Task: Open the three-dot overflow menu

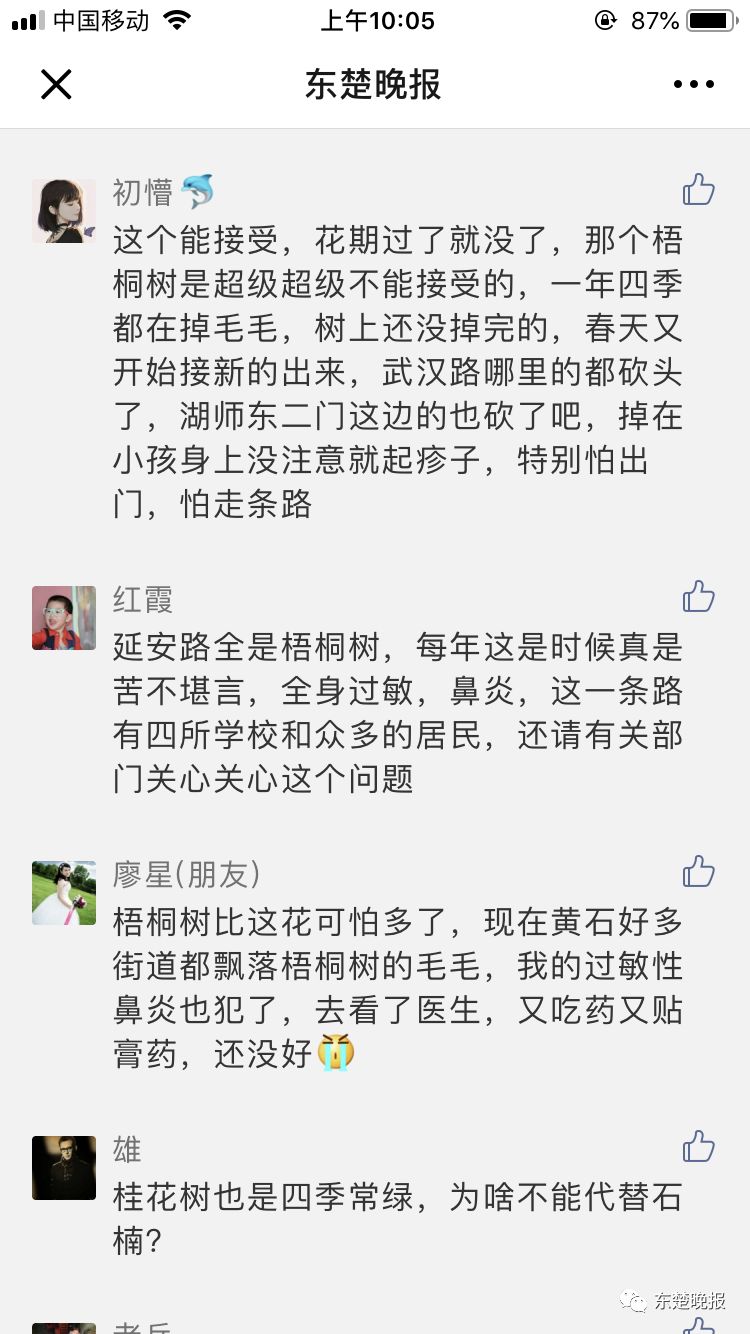Action: point(693,85)
